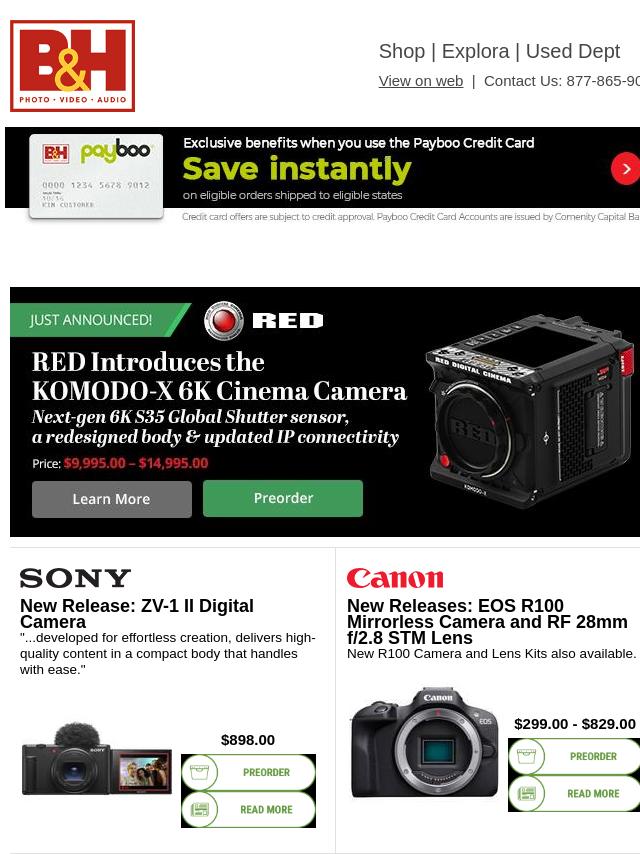Tap View on web link
Image resolution: width=640 pixels, height=854 pixels.
tap(420, 81)
